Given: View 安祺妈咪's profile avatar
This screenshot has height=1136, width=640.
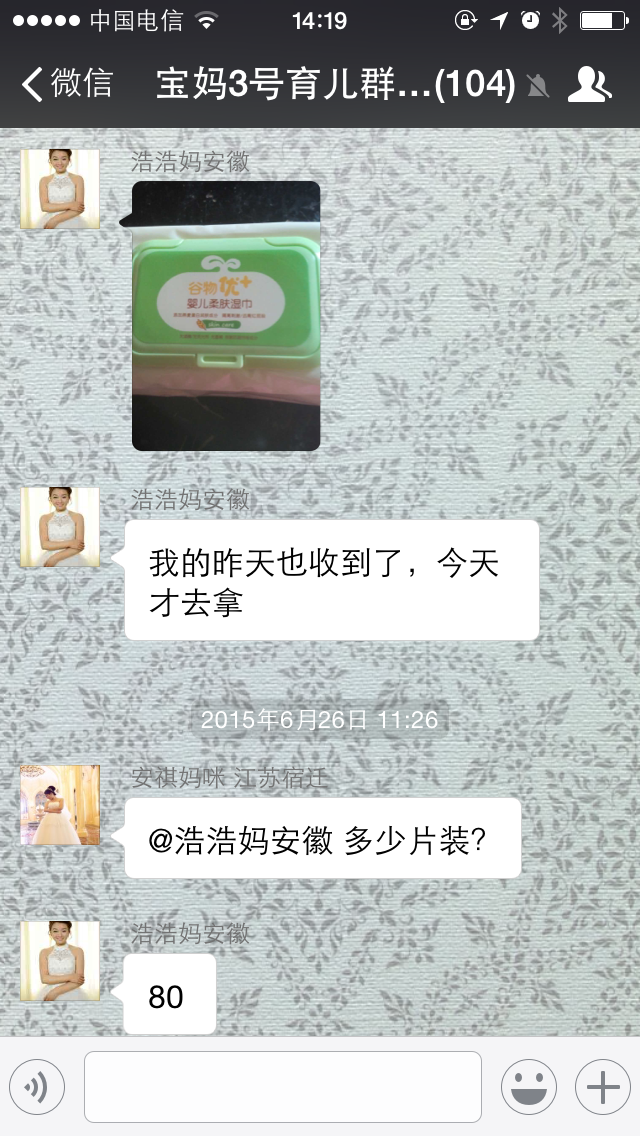Looking at the screenshot, I should pyautogui.click(x=60, y=805).
